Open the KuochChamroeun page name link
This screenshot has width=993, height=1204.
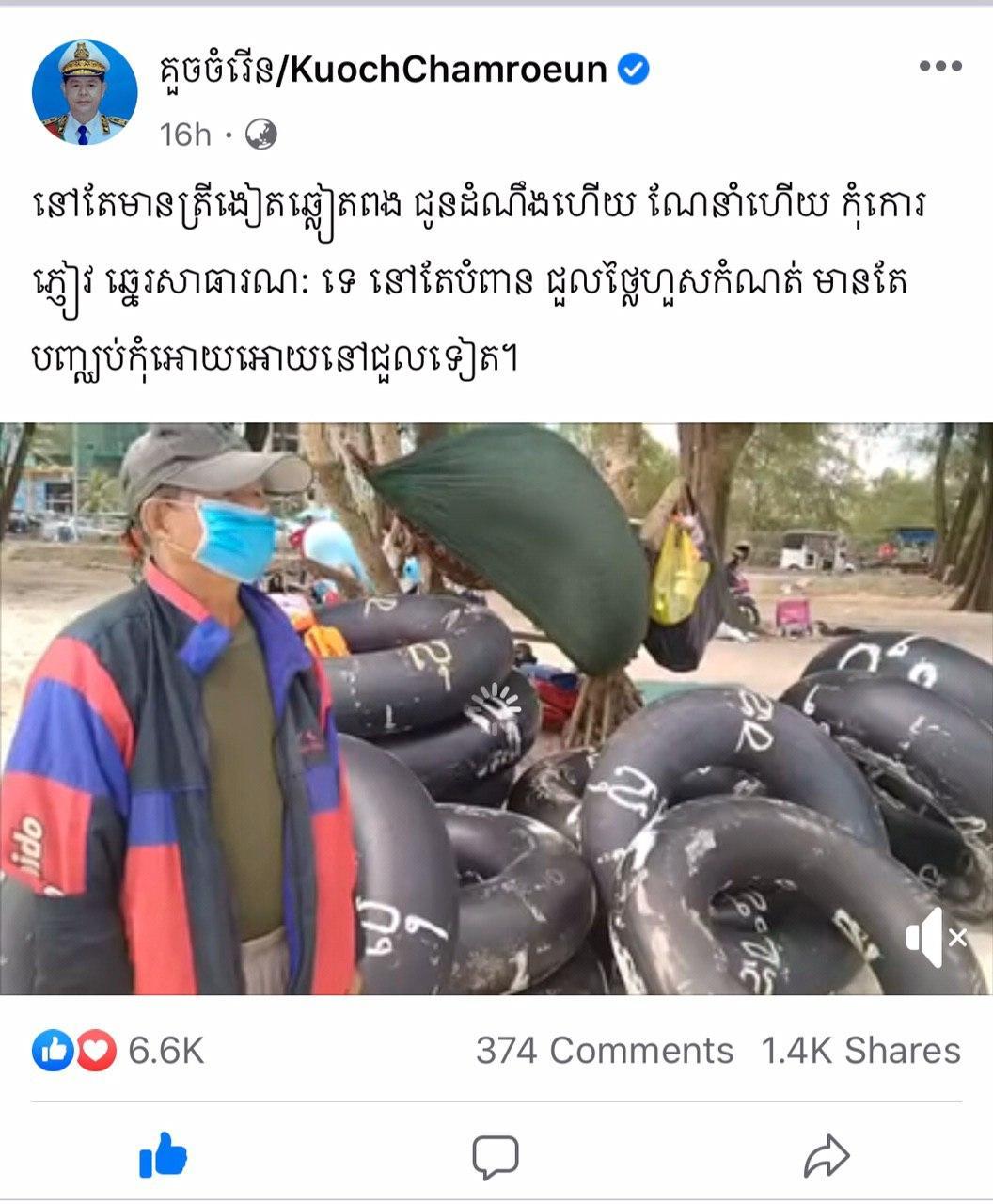384,69
